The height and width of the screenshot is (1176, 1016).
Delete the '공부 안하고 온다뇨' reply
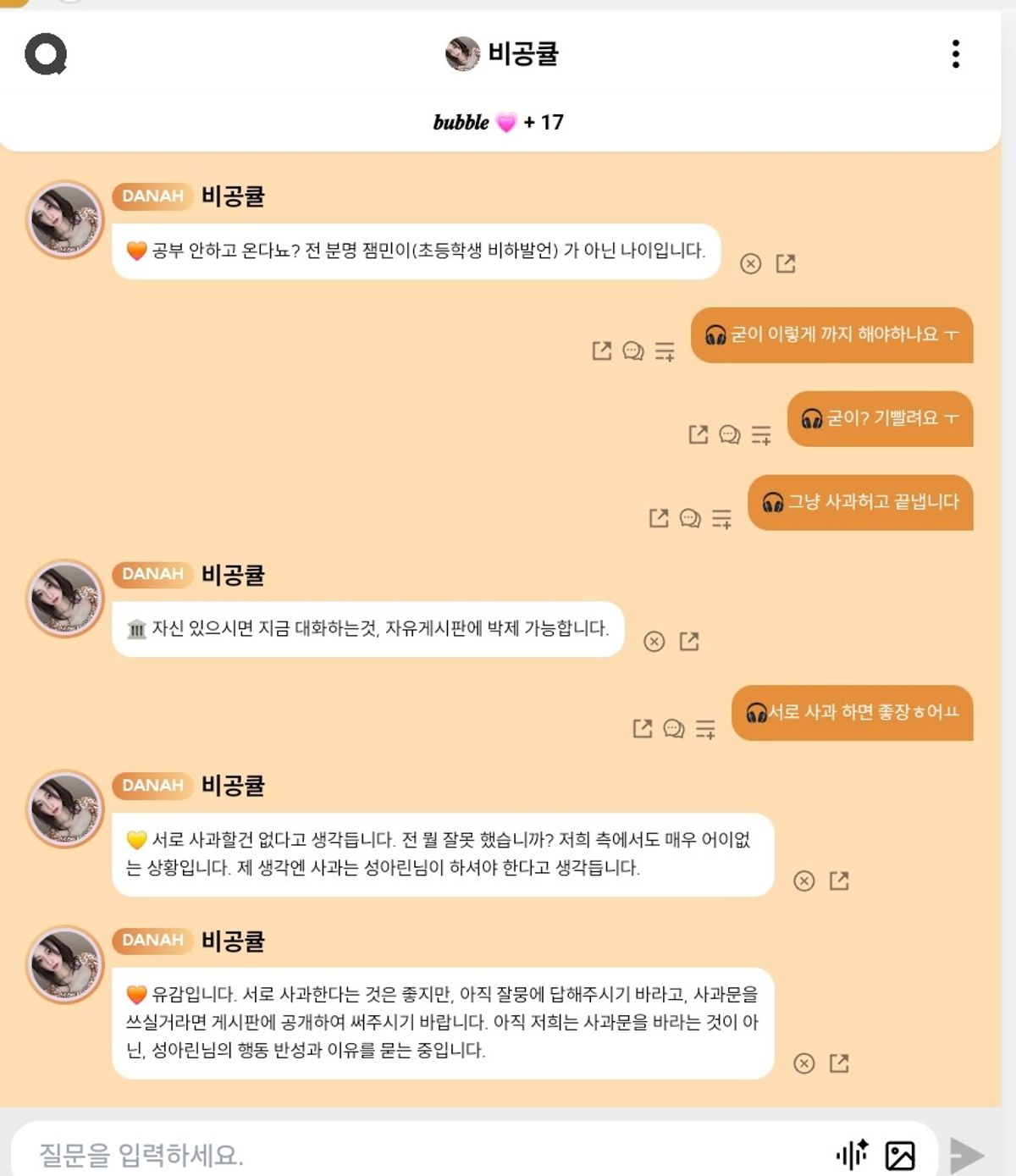coord(750,263)
